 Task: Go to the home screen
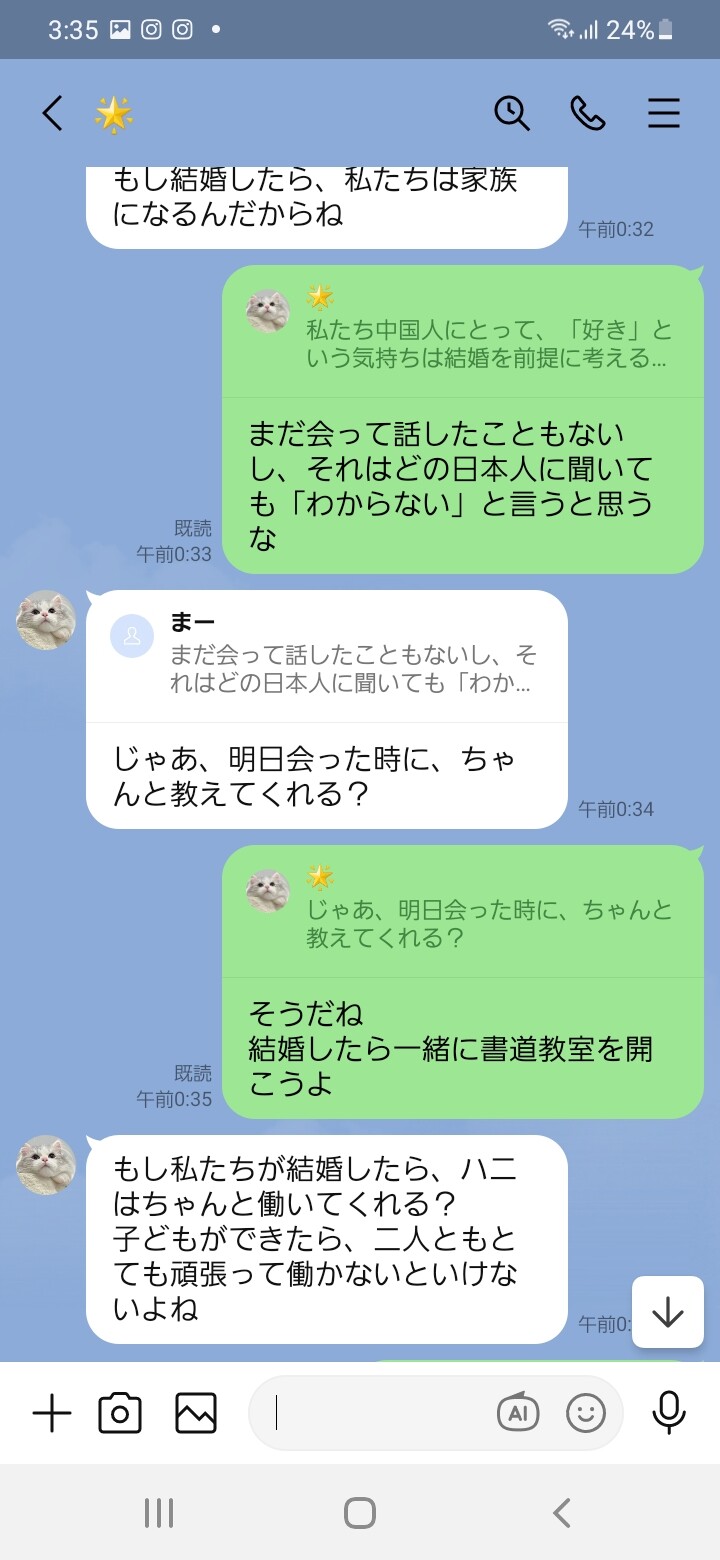point(360,1513)
